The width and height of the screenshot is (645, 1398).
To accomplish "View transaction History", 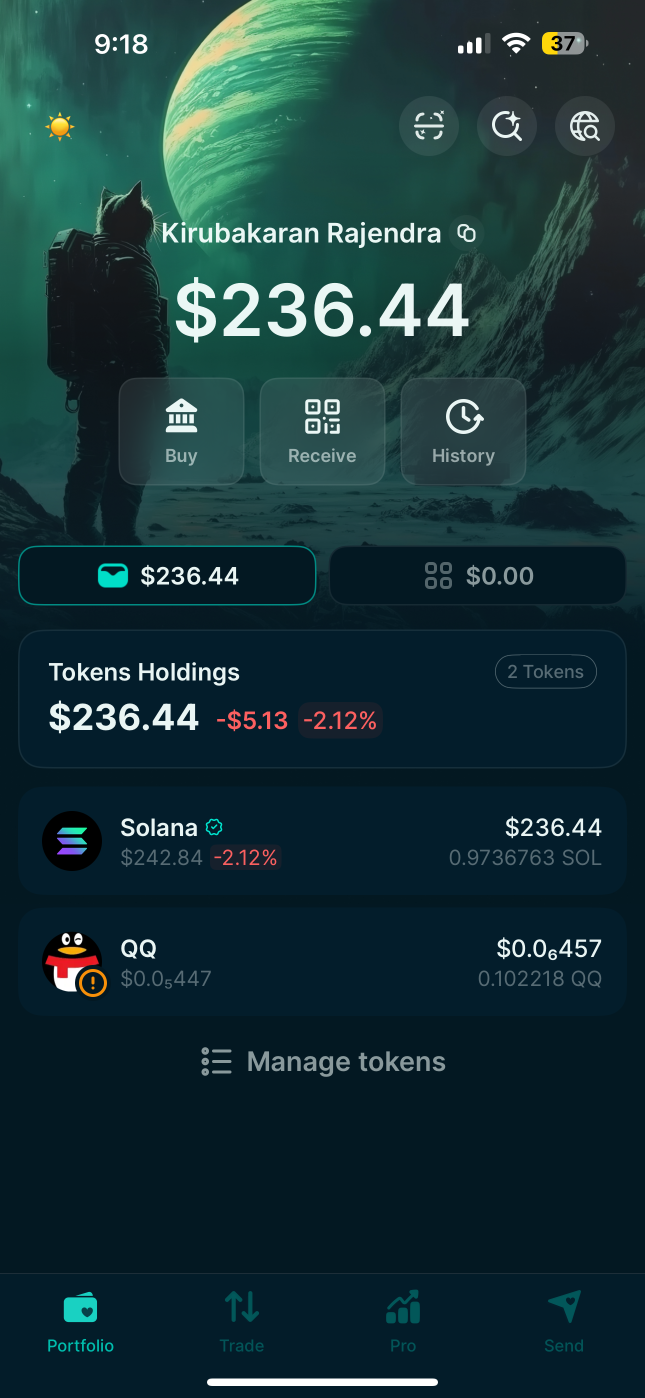I will pyautogui.click(x=463, y=431).
